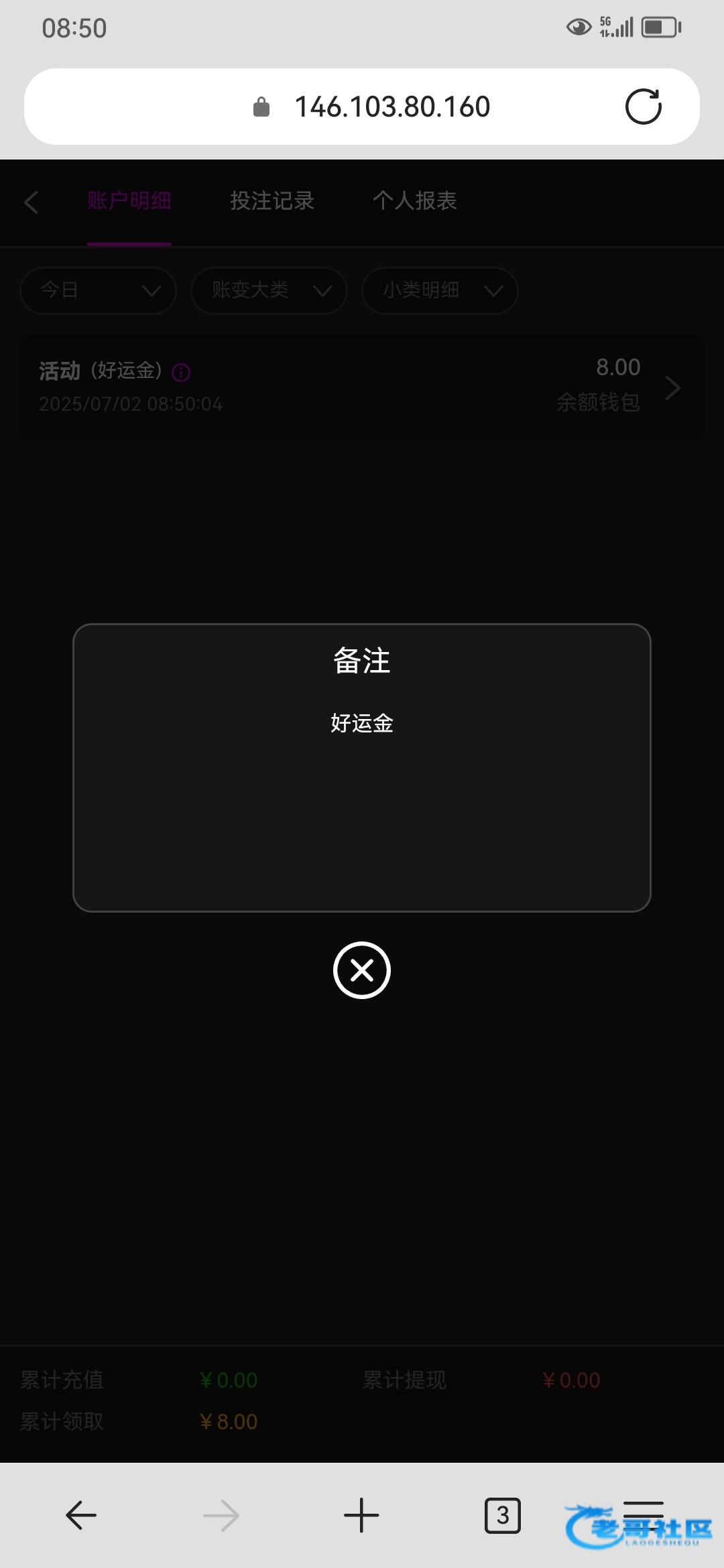724x1568 pixels.
Task: Open the browser menu
Action: pyautogui.click(x=644, y=1515)
